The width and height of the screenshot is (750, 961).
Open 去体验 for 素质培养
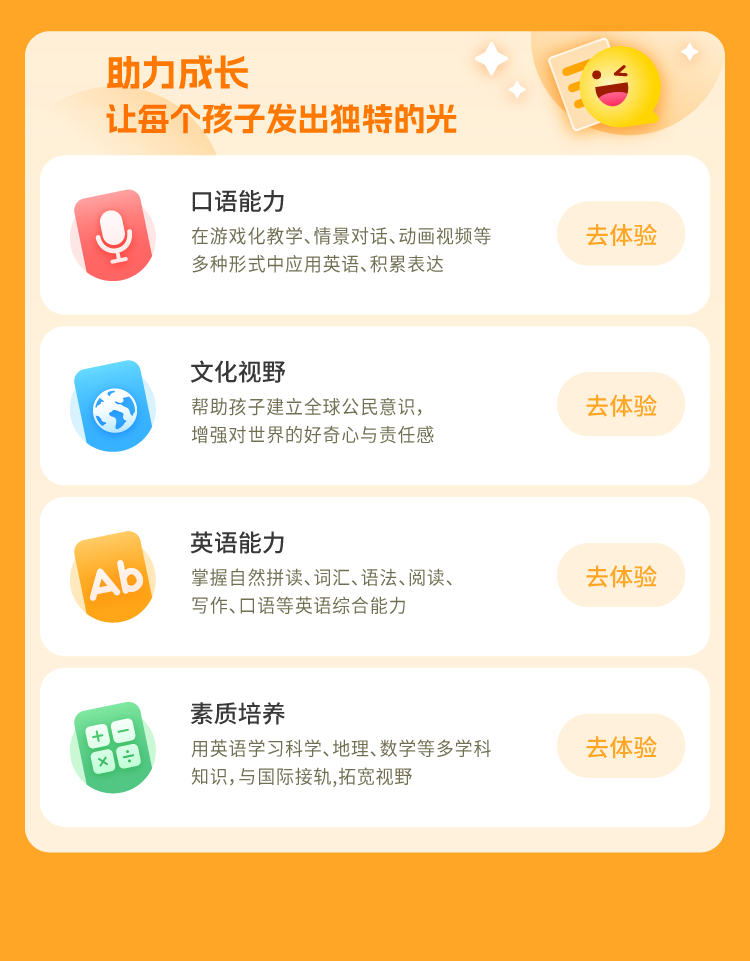point(621,747)
